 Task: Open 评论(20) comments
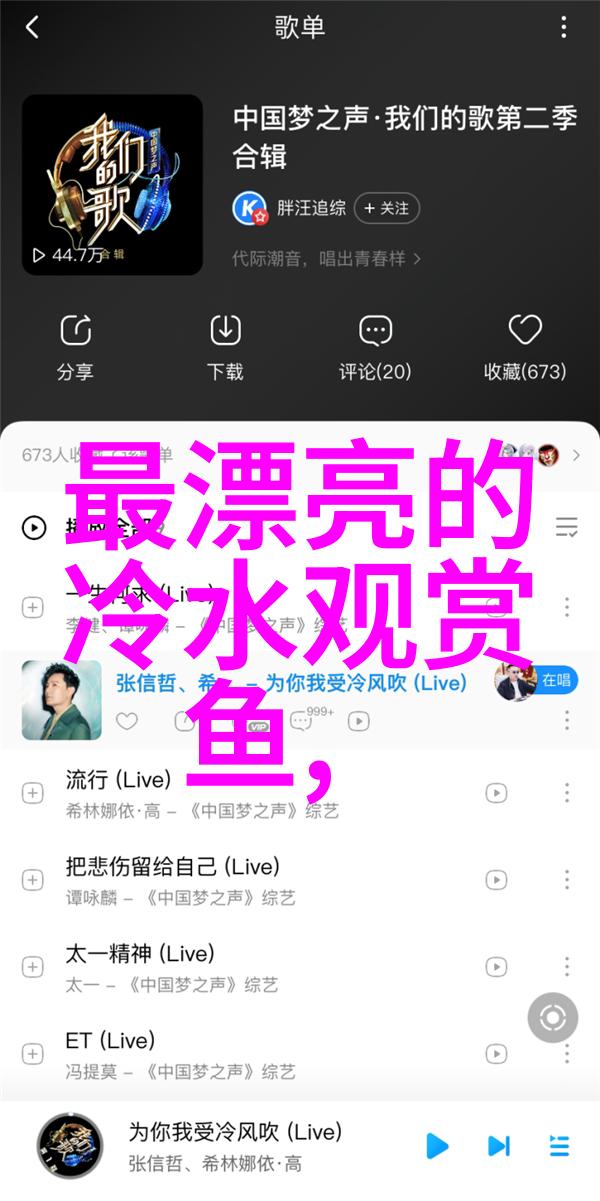(375, 348)
